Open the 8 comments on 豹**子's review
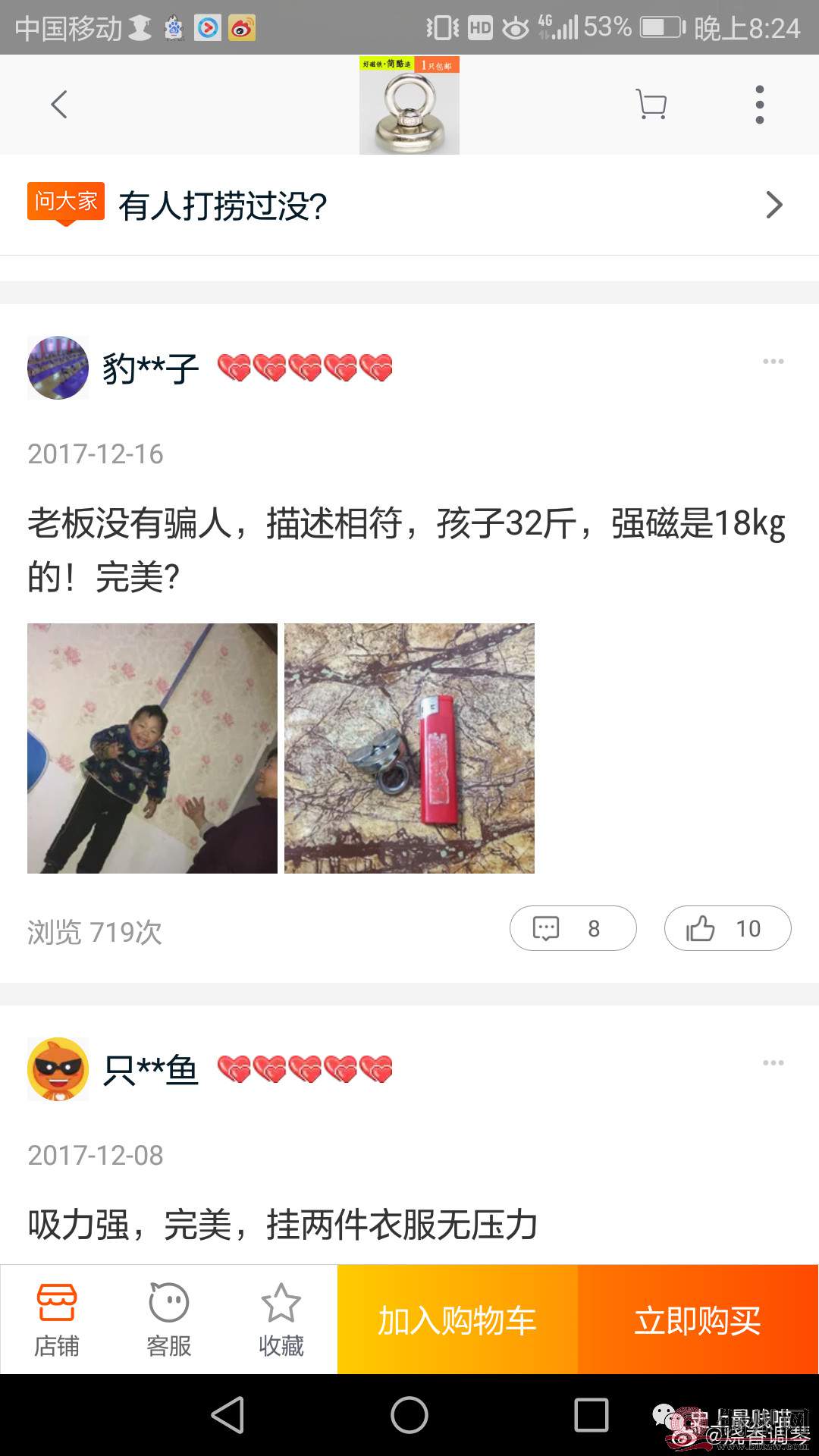 point(573,928)
